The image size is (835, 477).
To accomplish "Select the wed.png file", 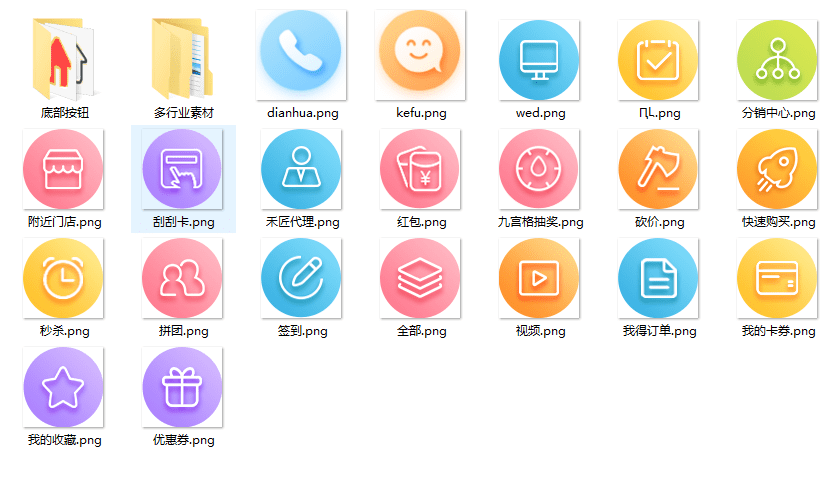I will (540, 60).
